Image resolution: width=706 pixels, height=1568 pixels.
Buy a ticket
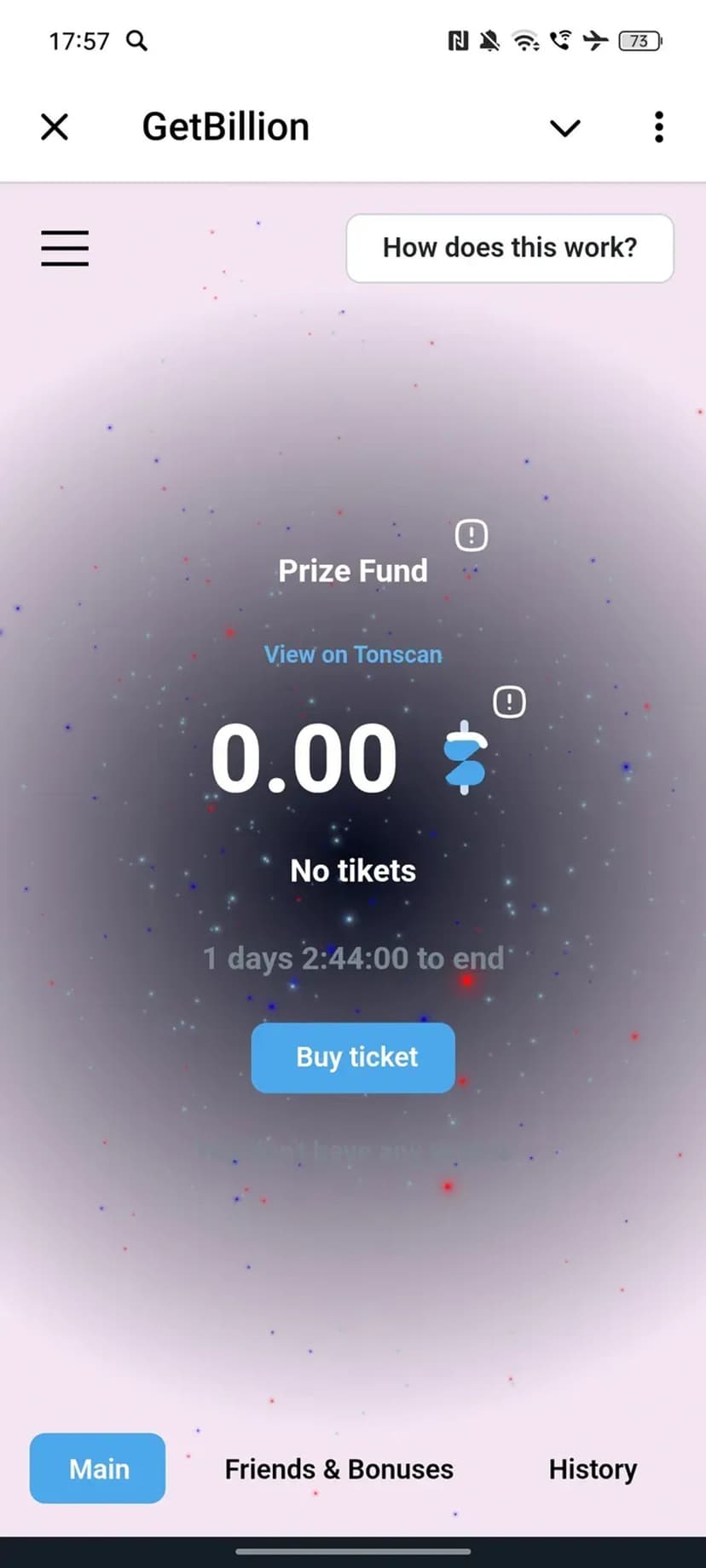coord(353,1058)
